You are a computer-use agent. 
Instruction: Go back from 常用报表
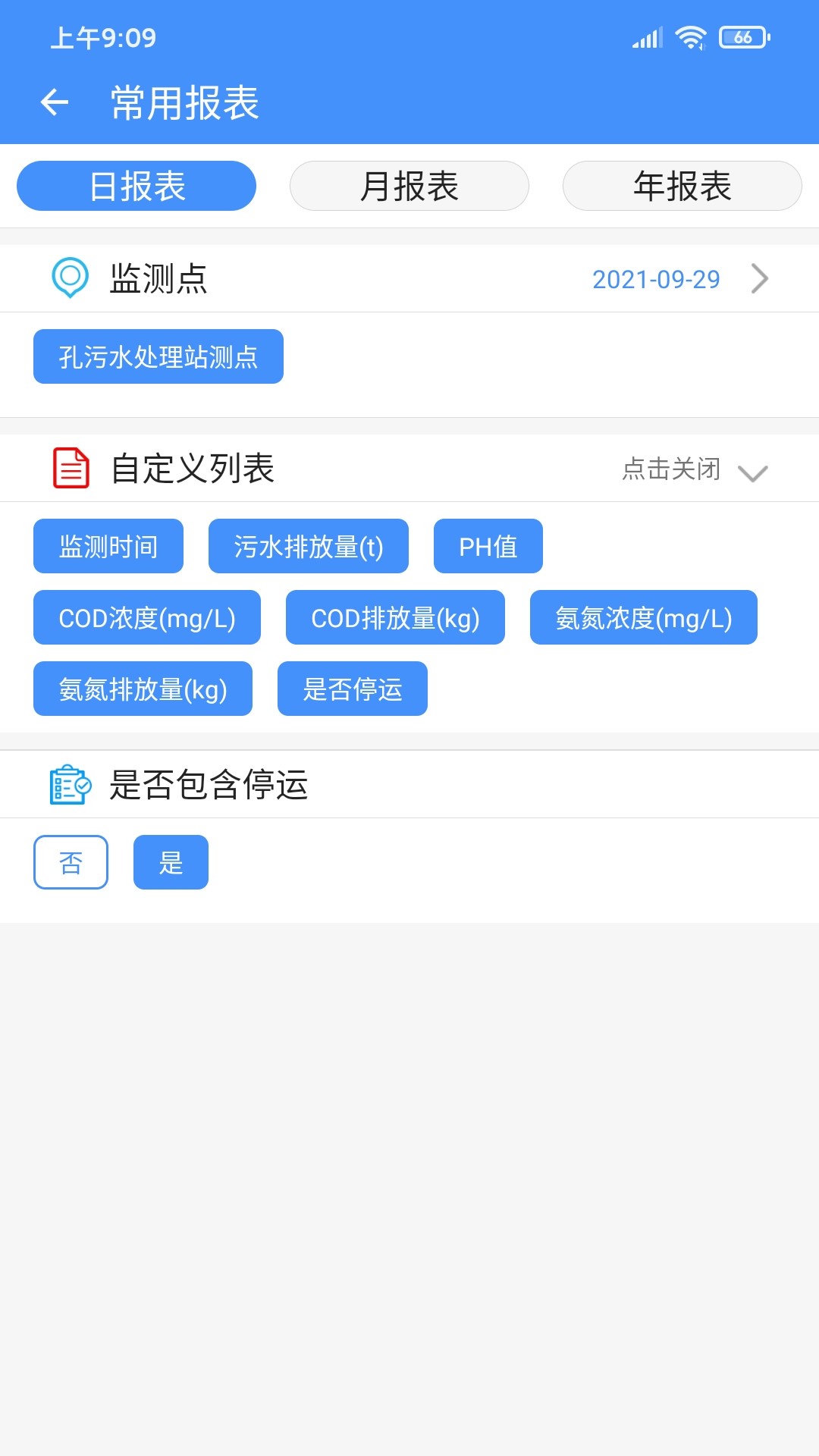coord(55,102)
